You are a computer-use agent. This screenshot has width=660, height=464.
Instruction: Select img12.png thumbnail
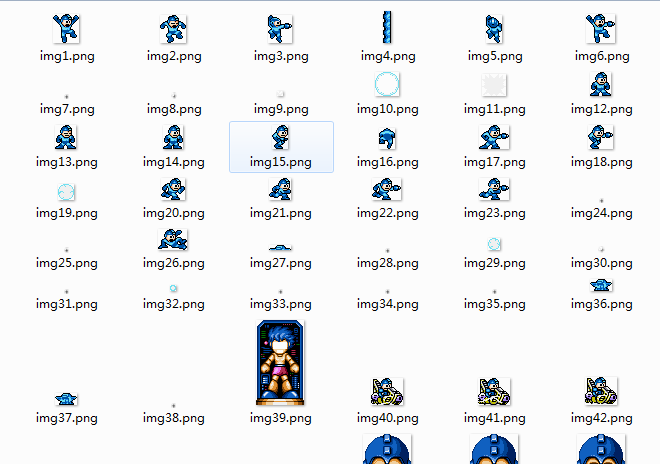click(601, 85)
